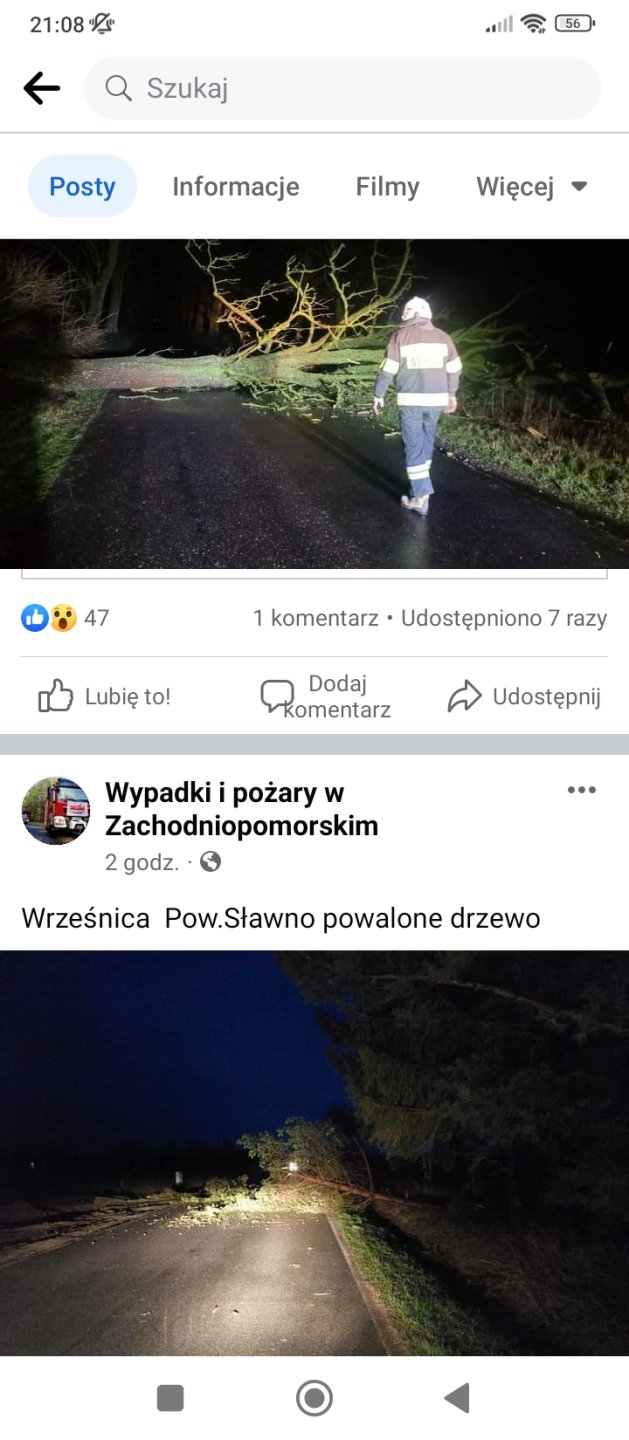Open the post's three-dot options menu
The image size is (629, 1440).
pyautogui.click(x=581, y=790)
